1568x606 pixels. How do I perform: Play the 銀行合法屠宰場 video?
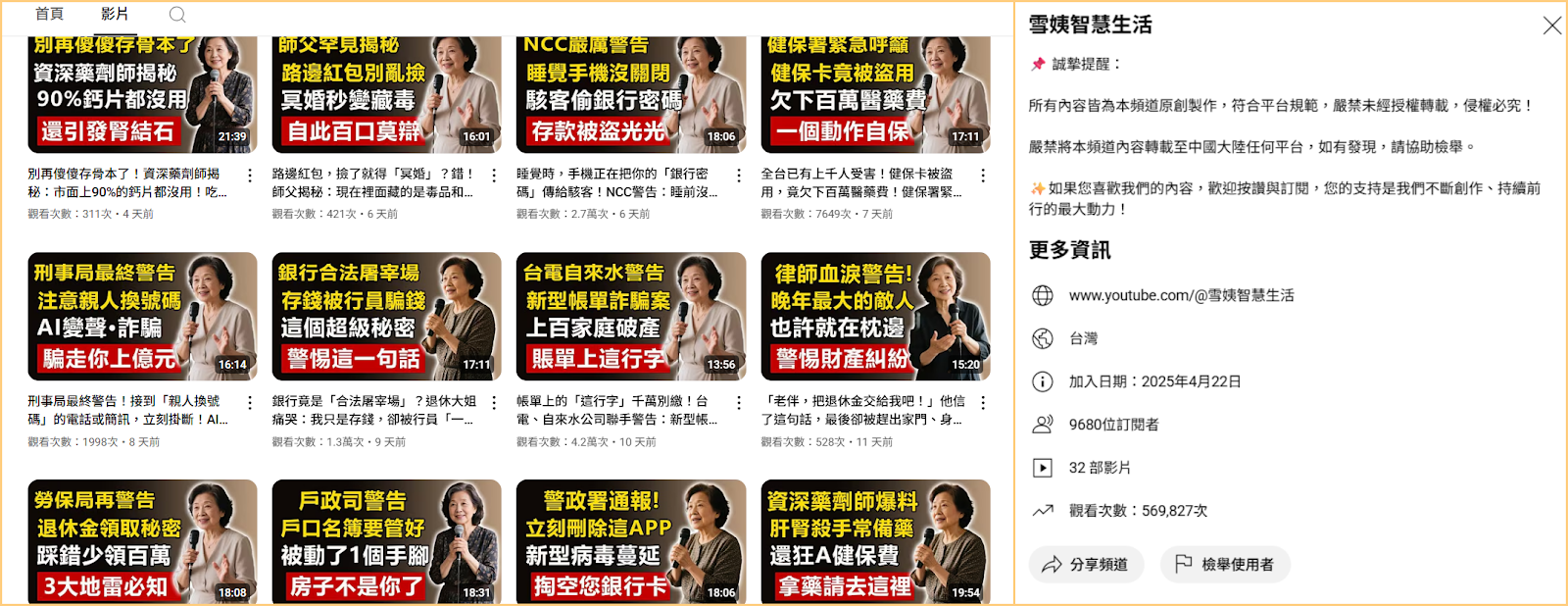[x=386, y=316]
